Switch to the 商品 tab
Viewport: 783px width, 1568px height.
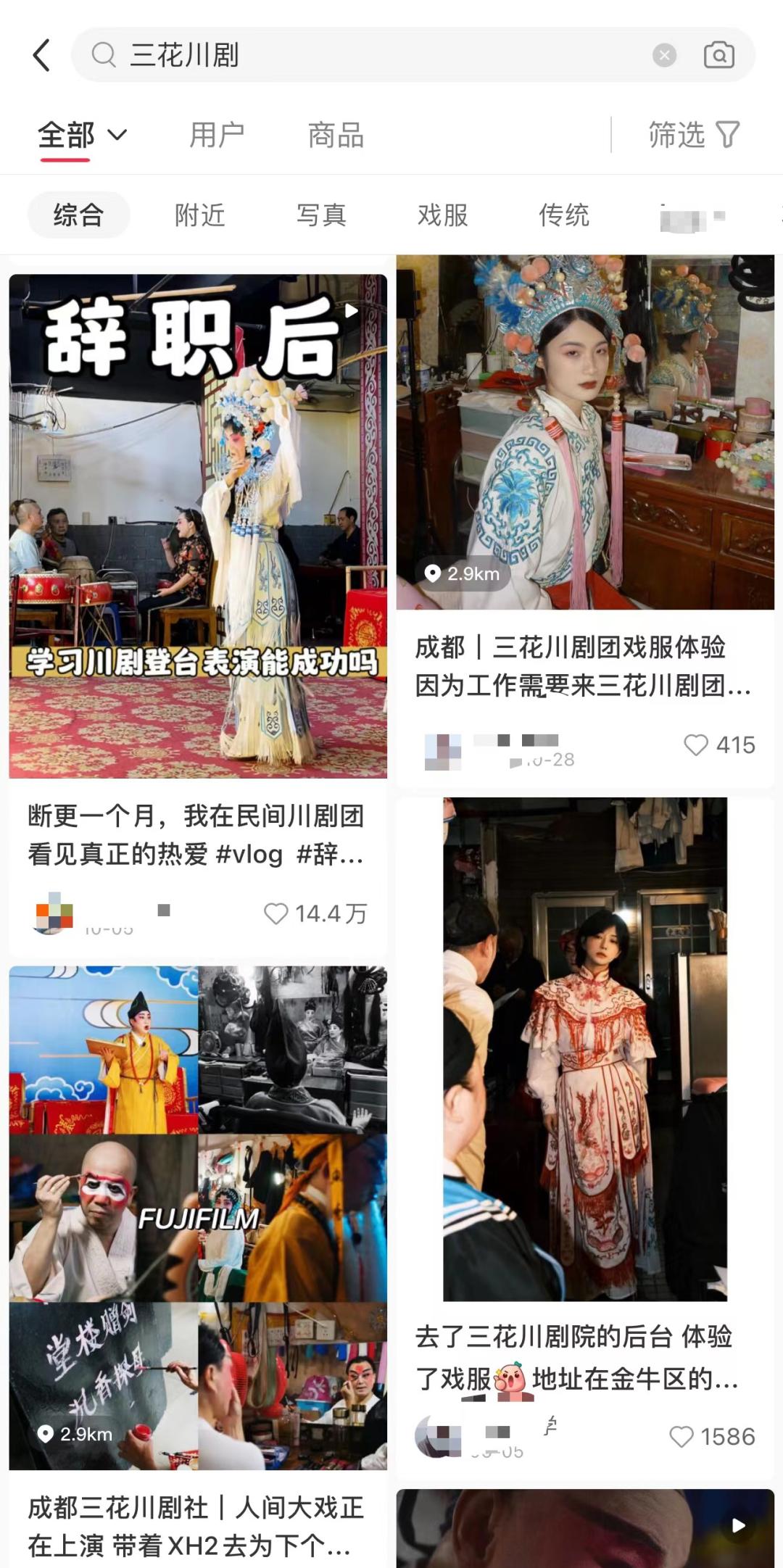tap(336, 135)
